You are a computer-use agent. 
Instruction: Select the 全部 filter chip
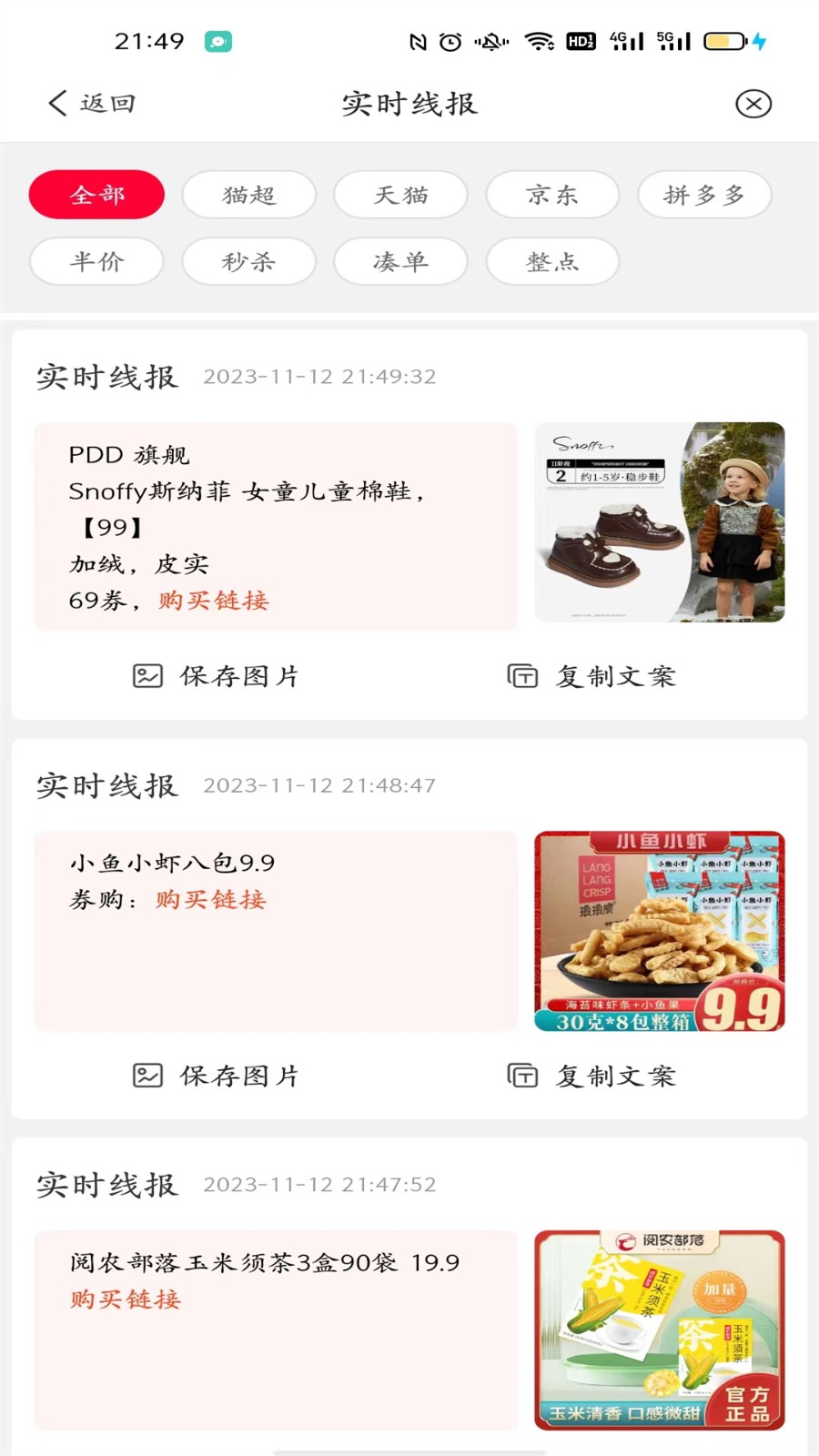click(x=96, y=195)
